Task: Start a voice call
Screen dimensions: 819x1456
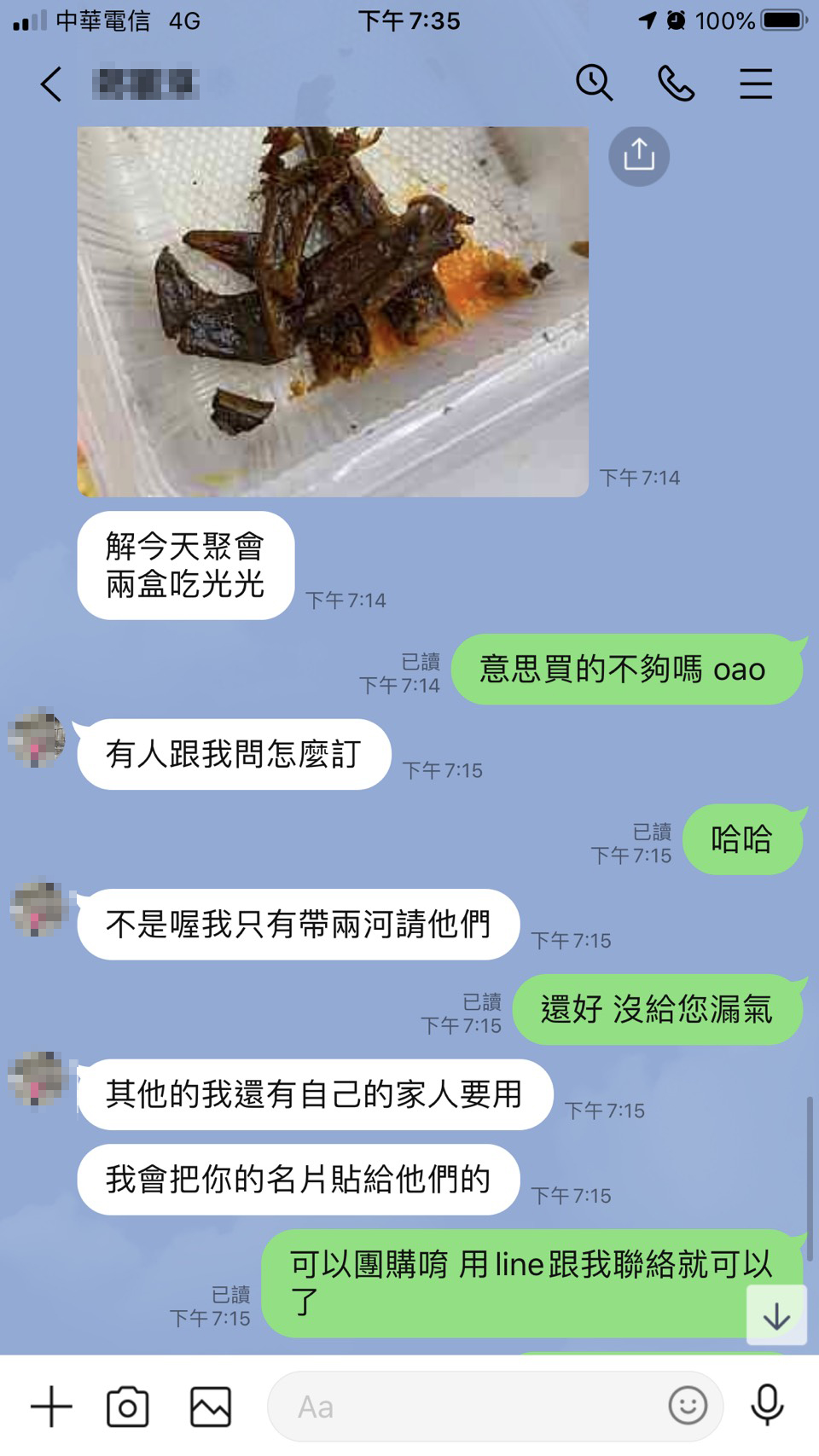Action: tap(676, 84)
